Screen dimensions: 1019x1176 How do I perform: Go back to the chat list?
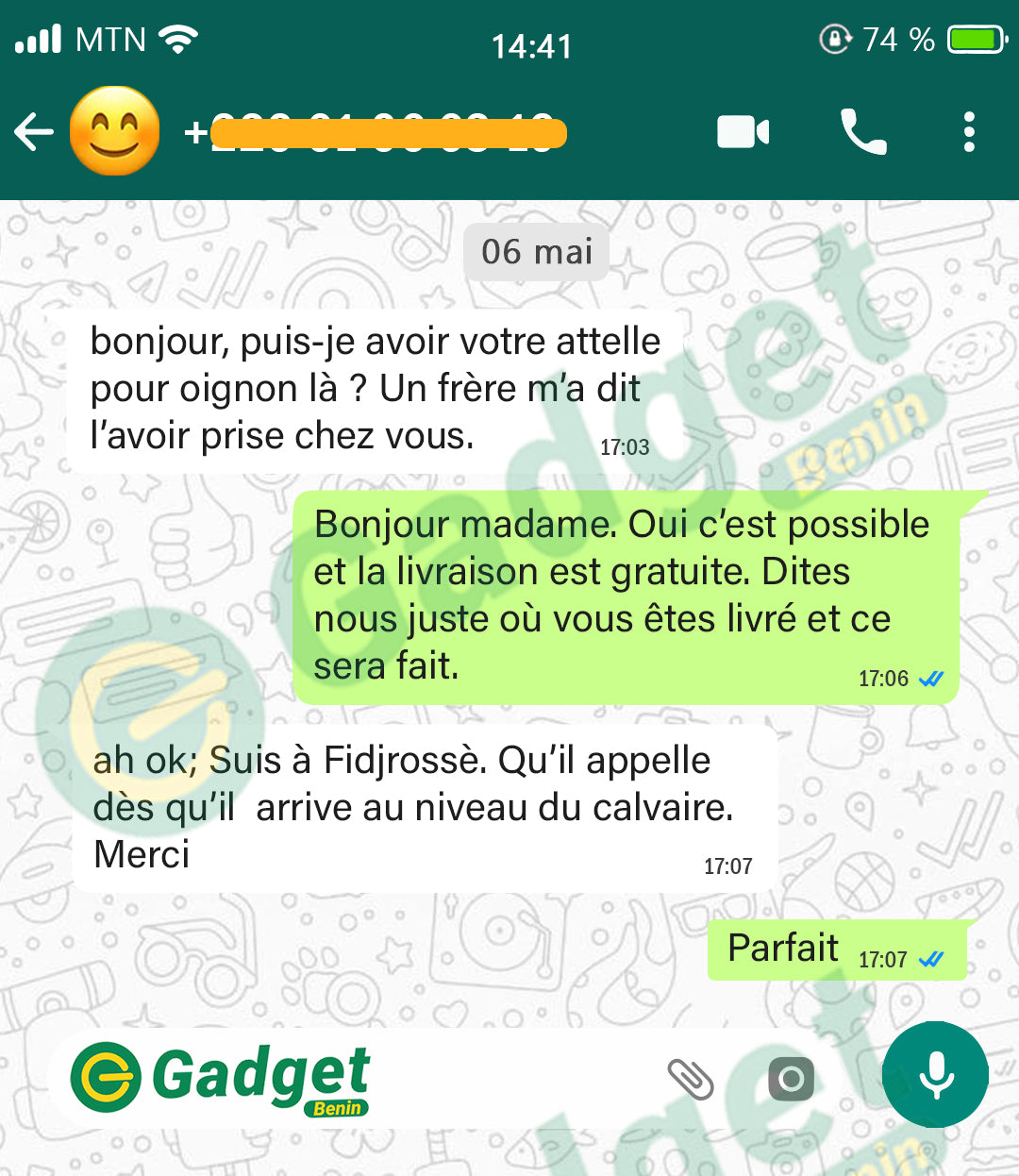pos(34,132)
